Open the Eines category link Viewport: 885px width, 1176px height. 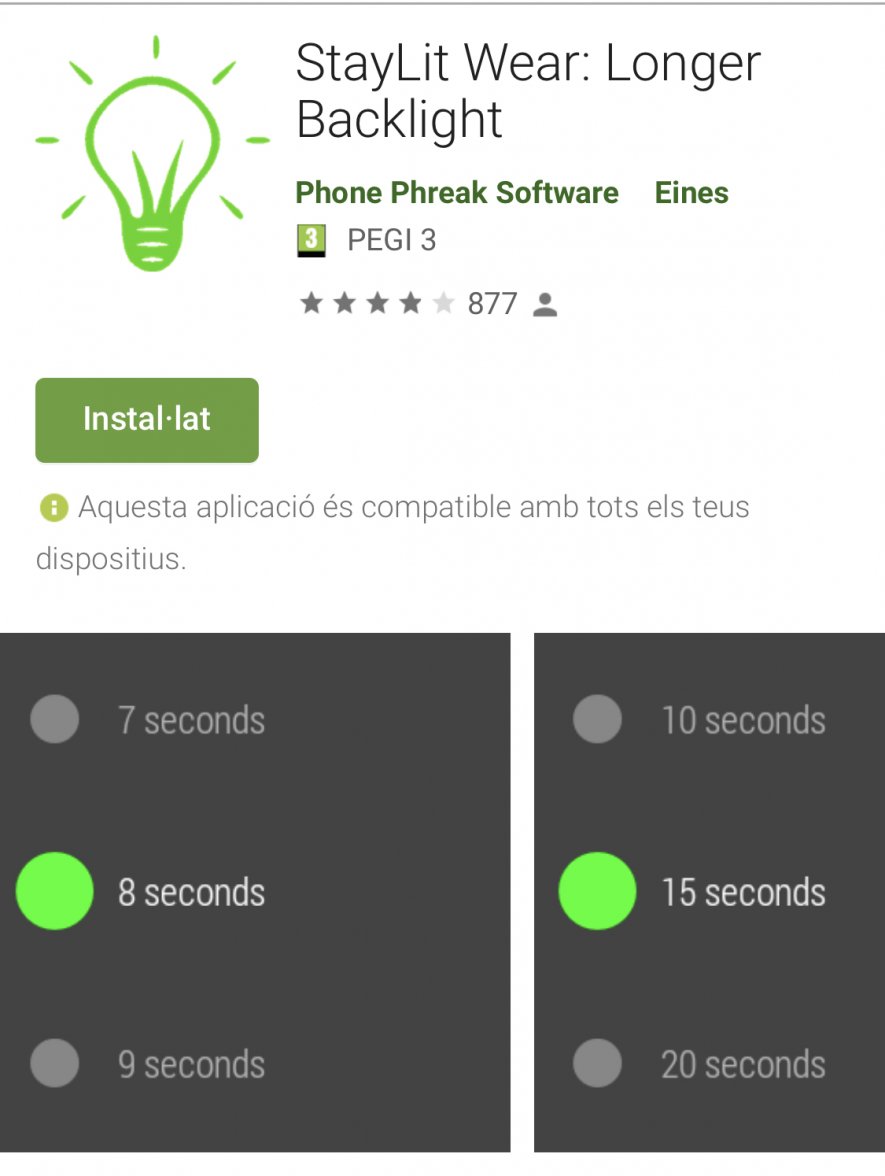pos(691,193)
